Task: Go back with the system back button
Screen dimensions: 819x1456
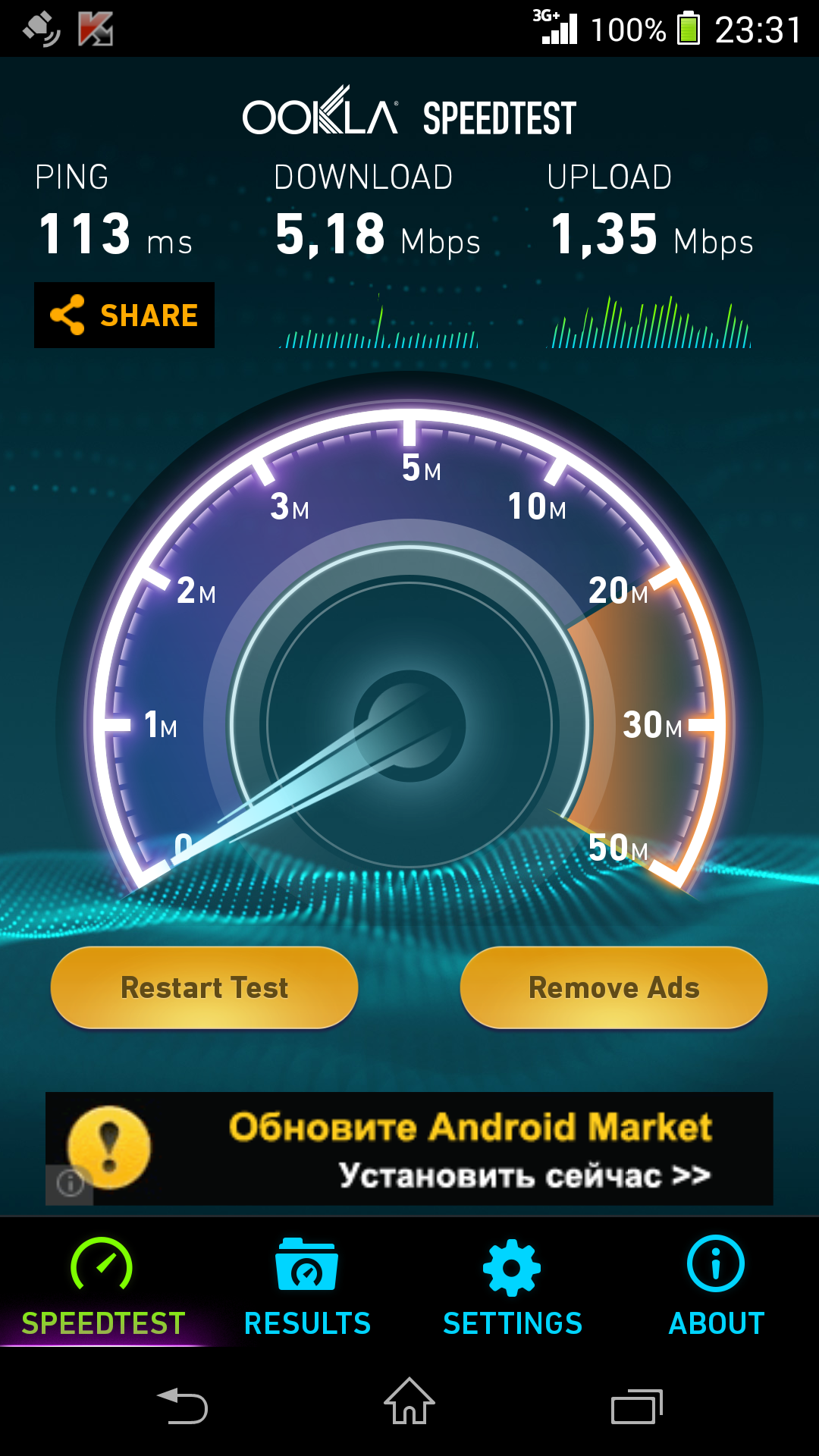Action: tap(182, 1406)
